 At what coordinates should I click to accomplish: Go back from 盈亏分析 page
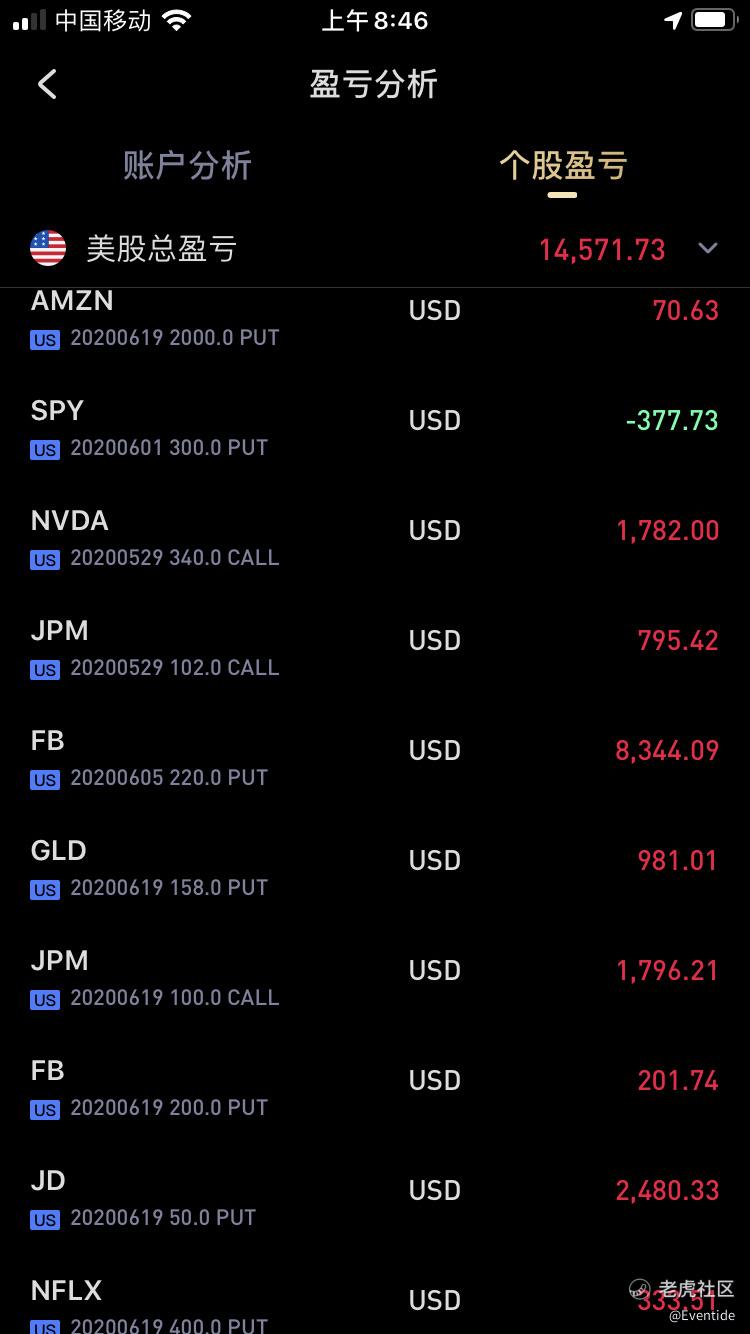(47, 84)
